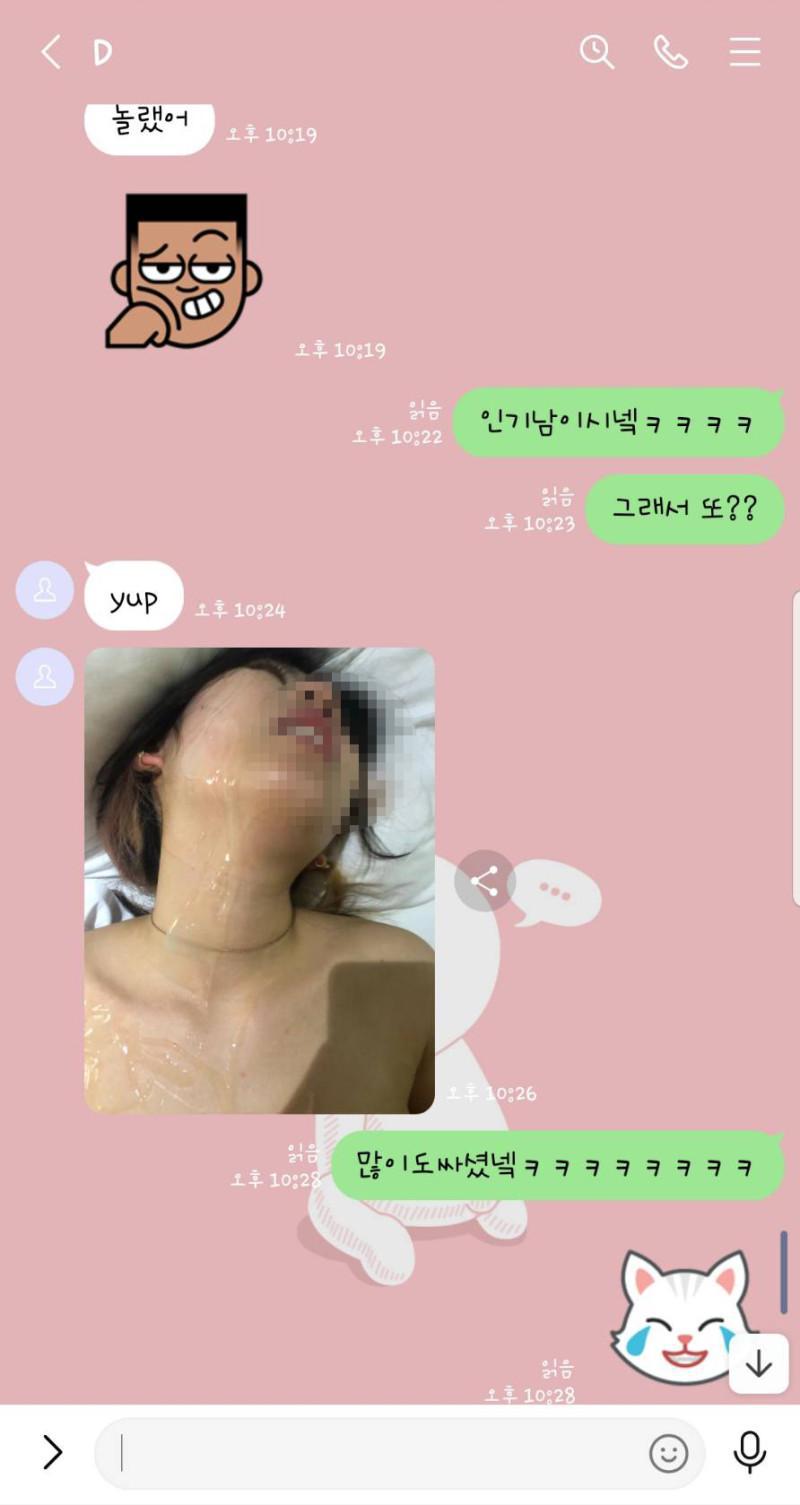This screenshot has width=800, height=1505.
Task: Search within this conversation
Action: coord(597,52)
